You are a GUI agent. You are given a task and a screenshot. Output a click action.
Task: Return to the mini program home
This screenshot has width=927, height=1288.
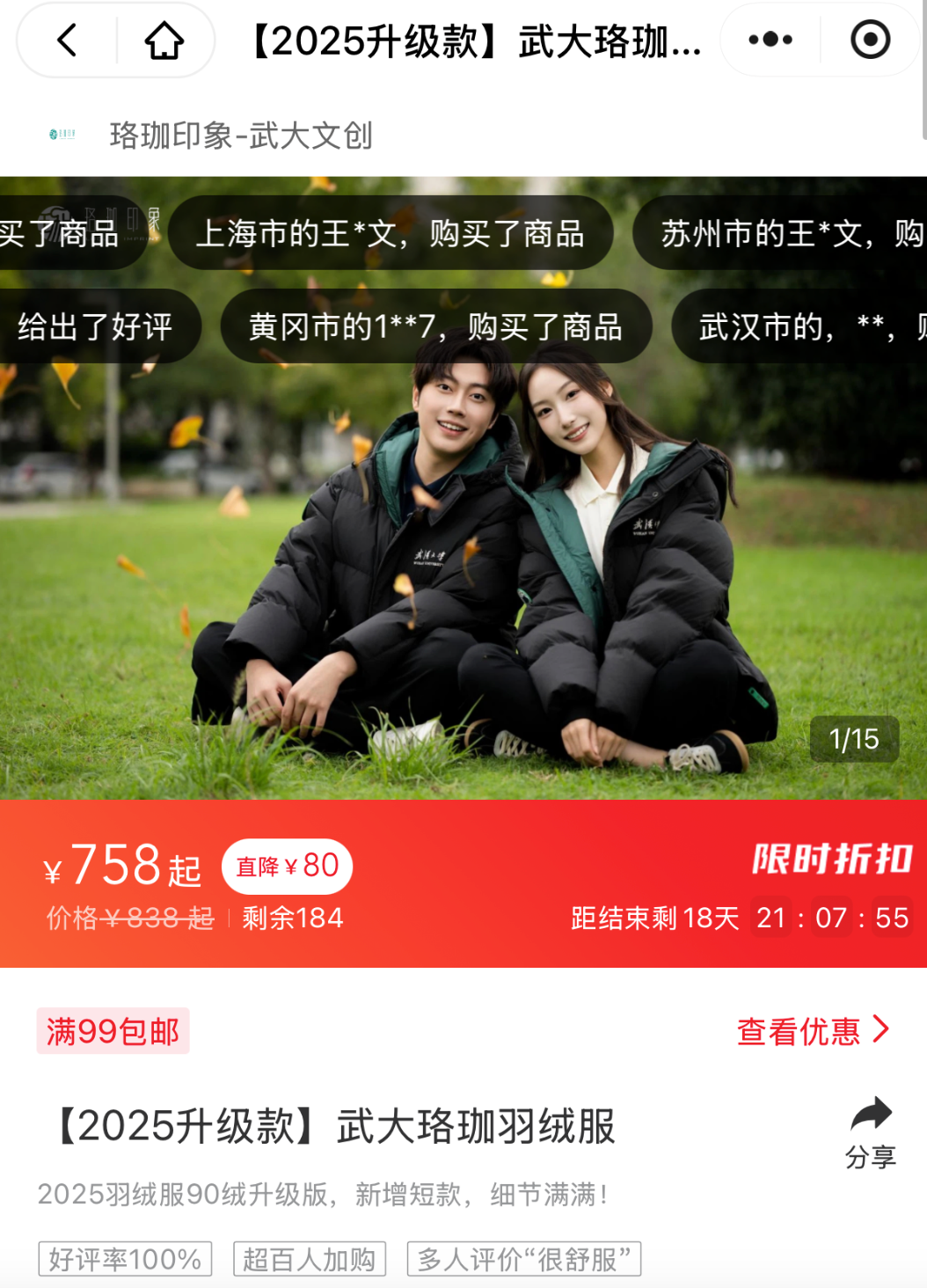(164, 40)
